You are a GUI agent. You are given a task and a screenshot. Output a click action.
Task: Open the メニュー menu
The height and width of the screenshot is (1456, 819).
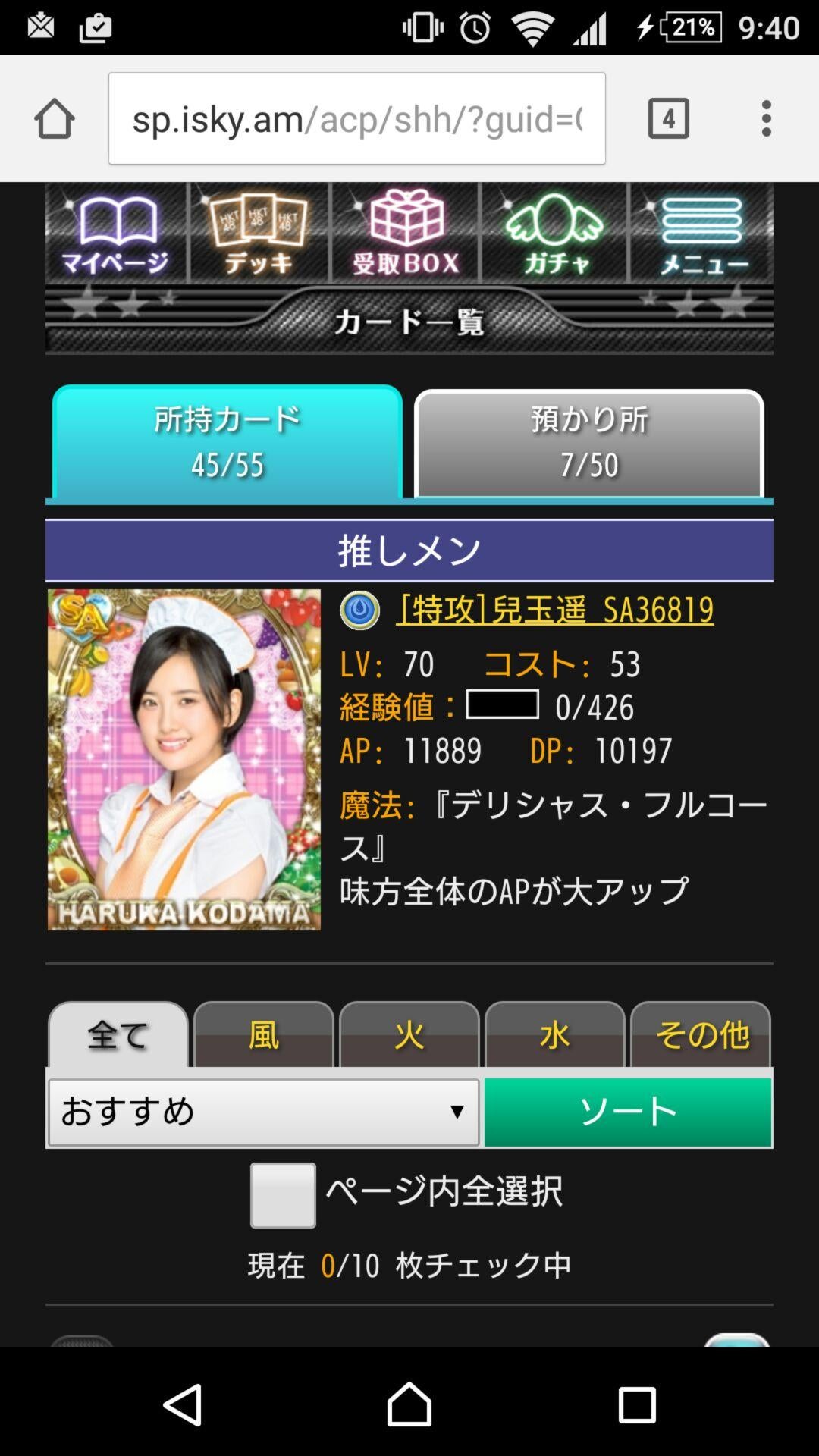point(702,234)
